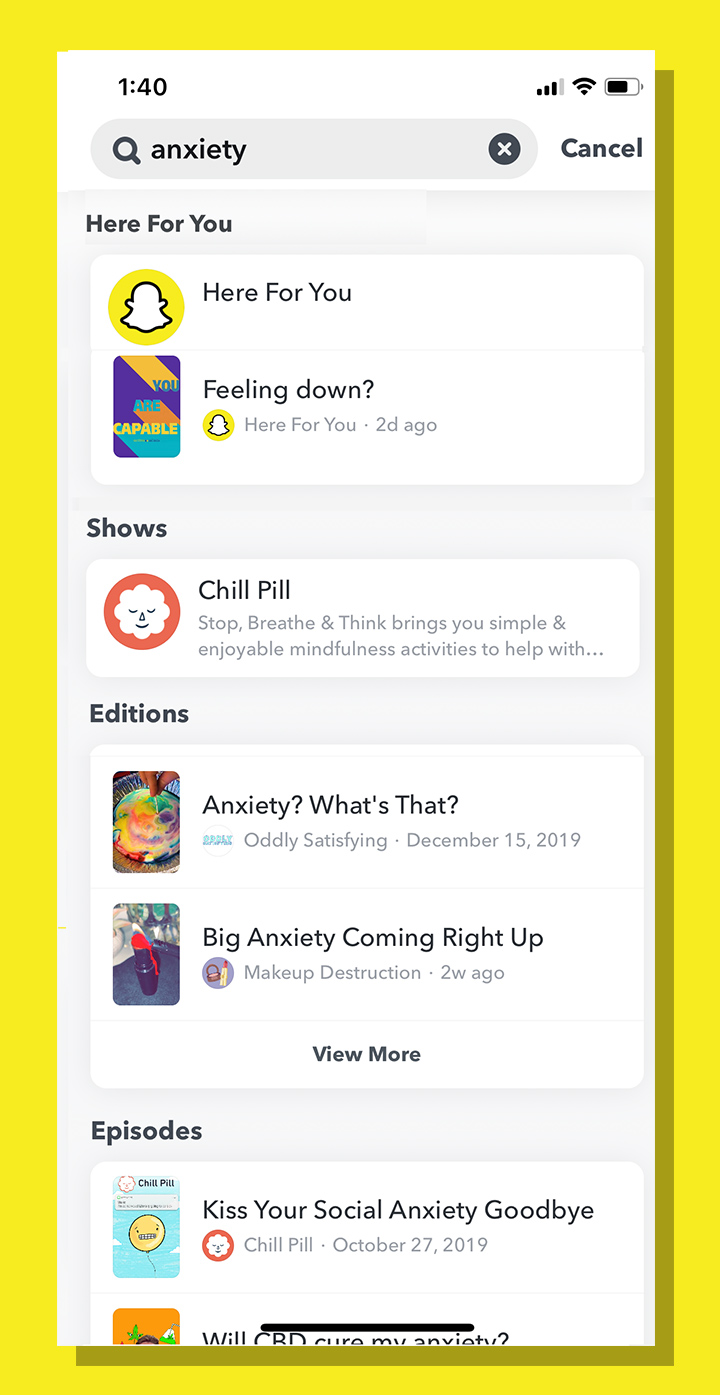Select the Cancel button
720x1395 pixels.
pos(601,148)
